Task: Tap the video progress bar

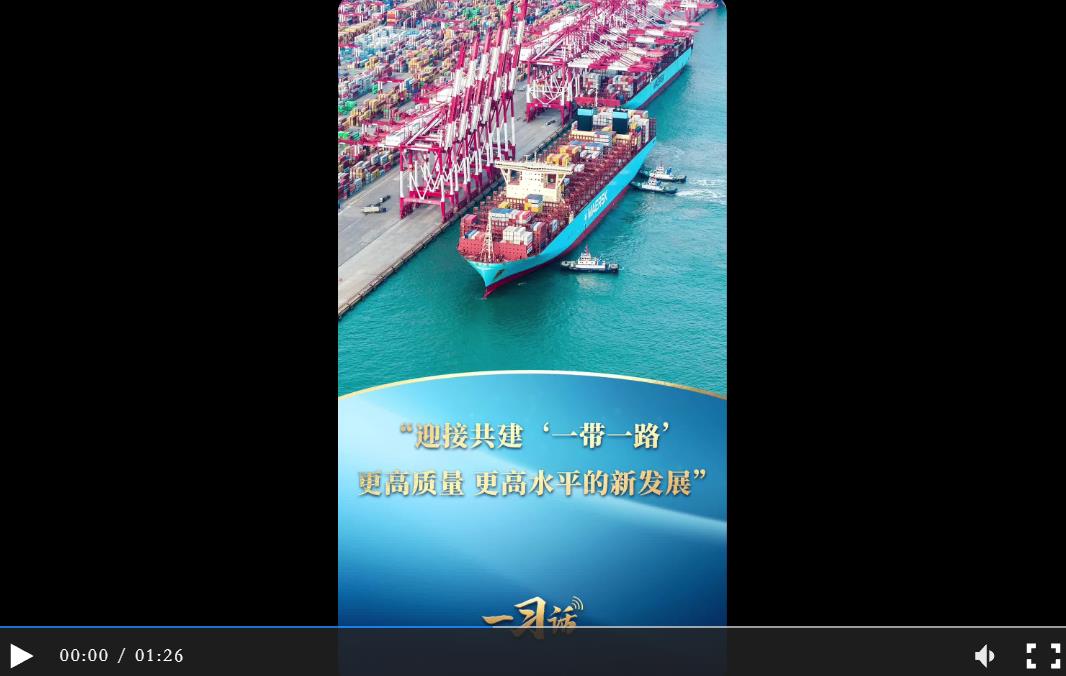Action: pos(533,628)
